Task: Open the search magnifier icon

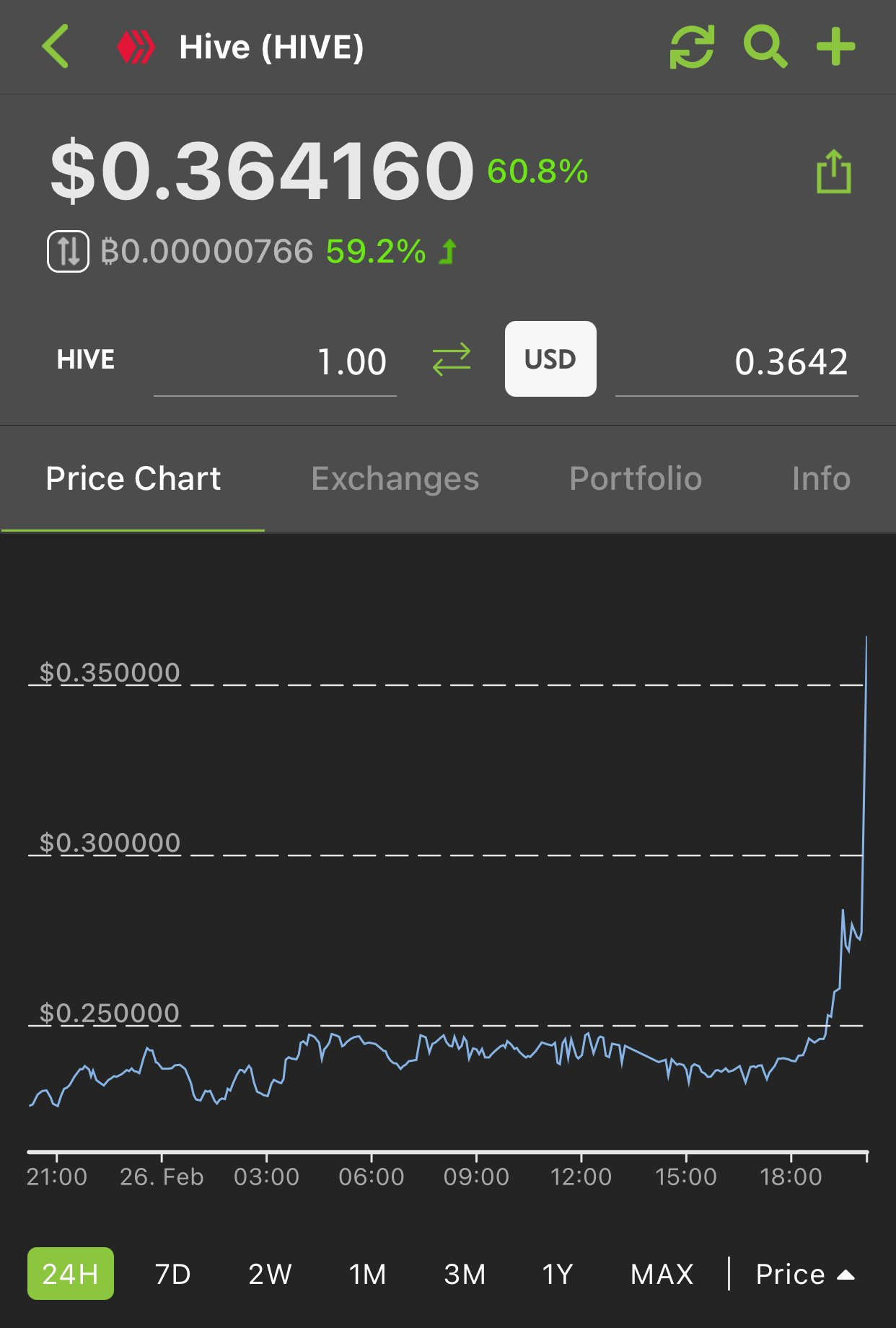Action: pos(765,47)
